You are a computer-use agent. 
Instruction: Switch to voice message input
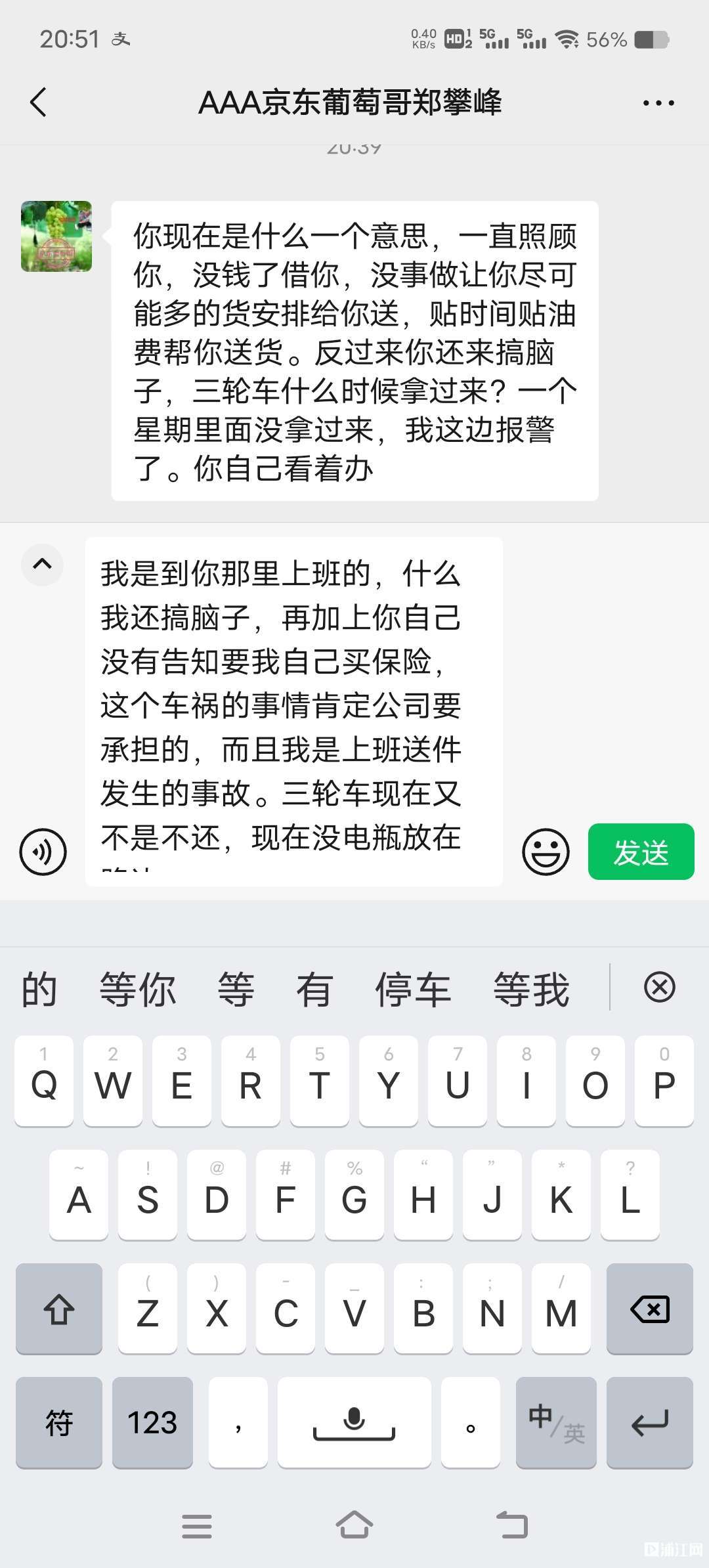click(x=43, y=852)
